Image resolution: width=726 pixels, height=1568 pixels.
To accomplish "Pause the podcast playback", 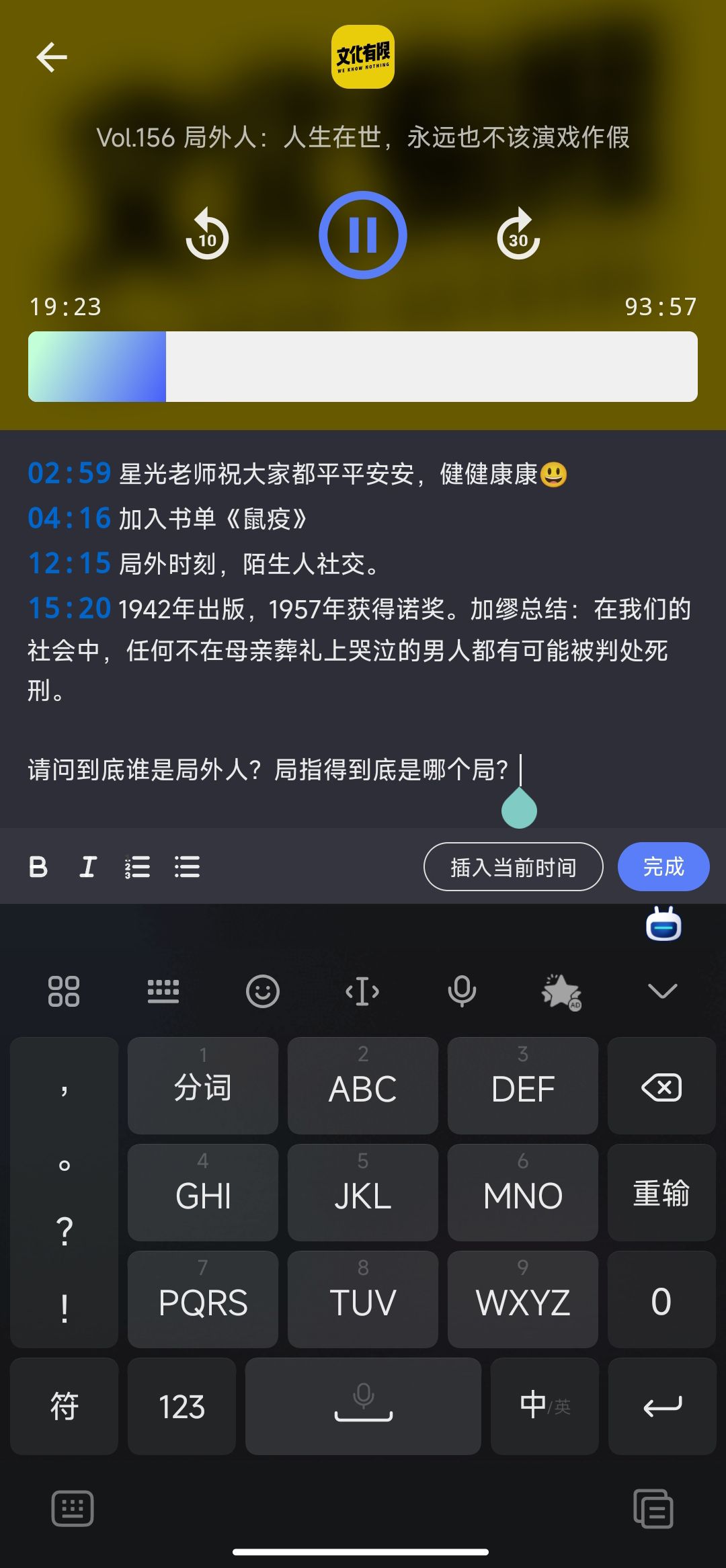I will pyautogui.click(x=362, y=235).
